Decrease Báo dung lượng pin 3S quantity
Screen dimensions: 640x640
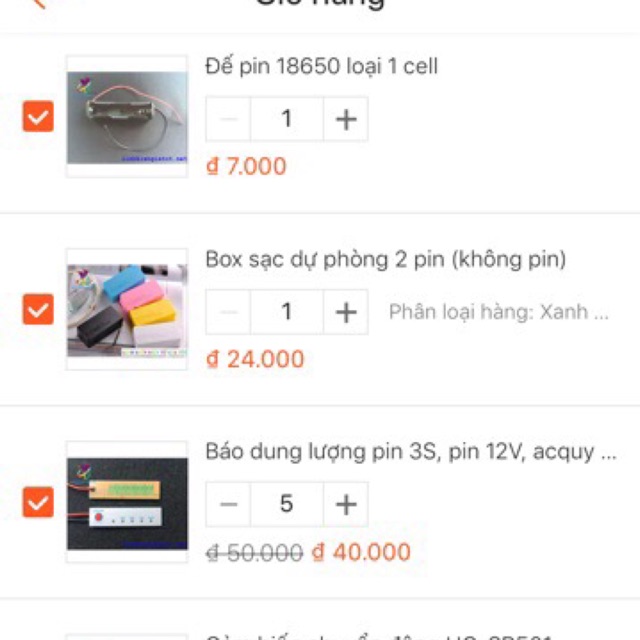(228, 504)
